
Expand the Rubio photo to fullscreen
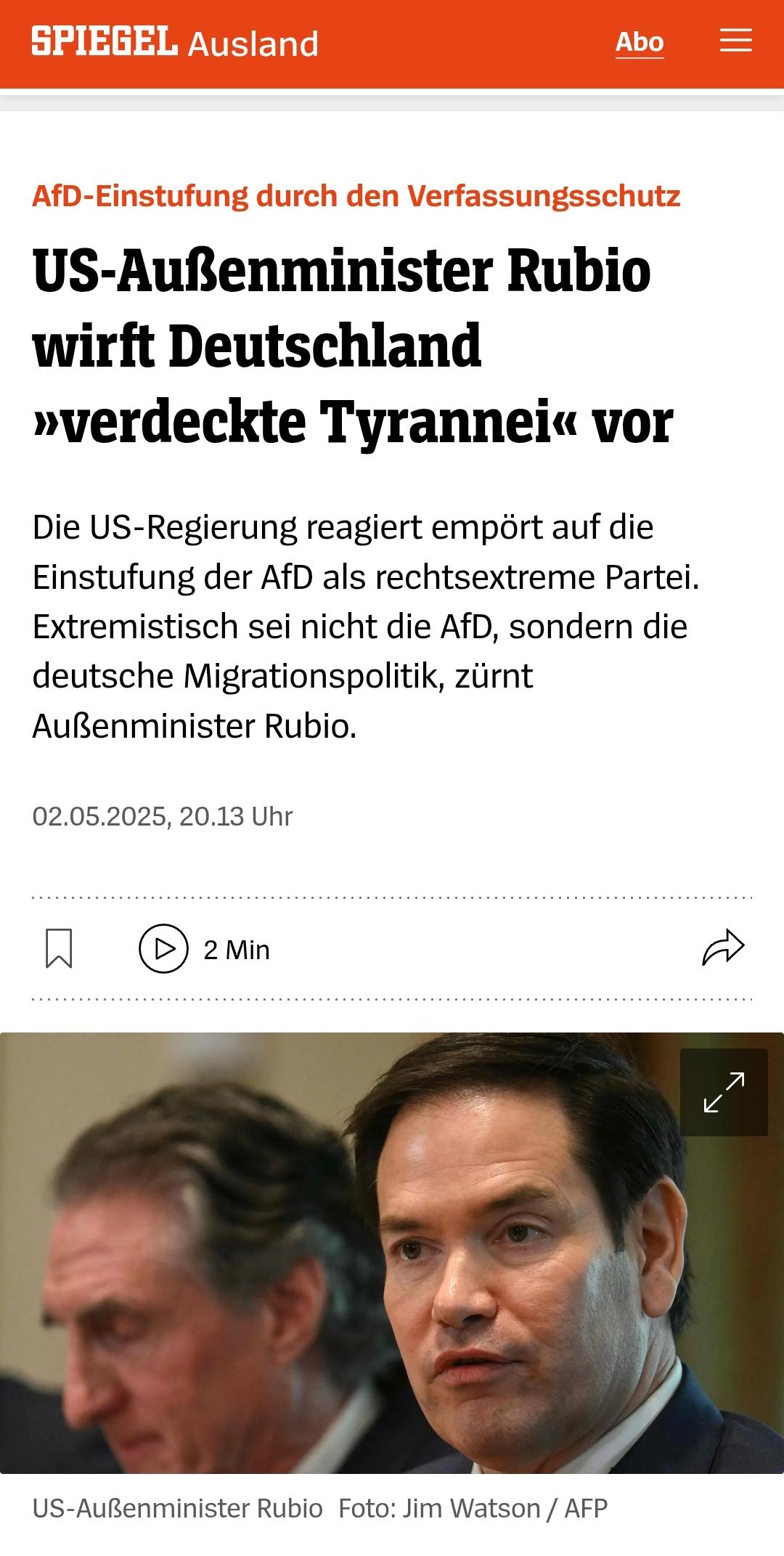[x=724, y=1092]
